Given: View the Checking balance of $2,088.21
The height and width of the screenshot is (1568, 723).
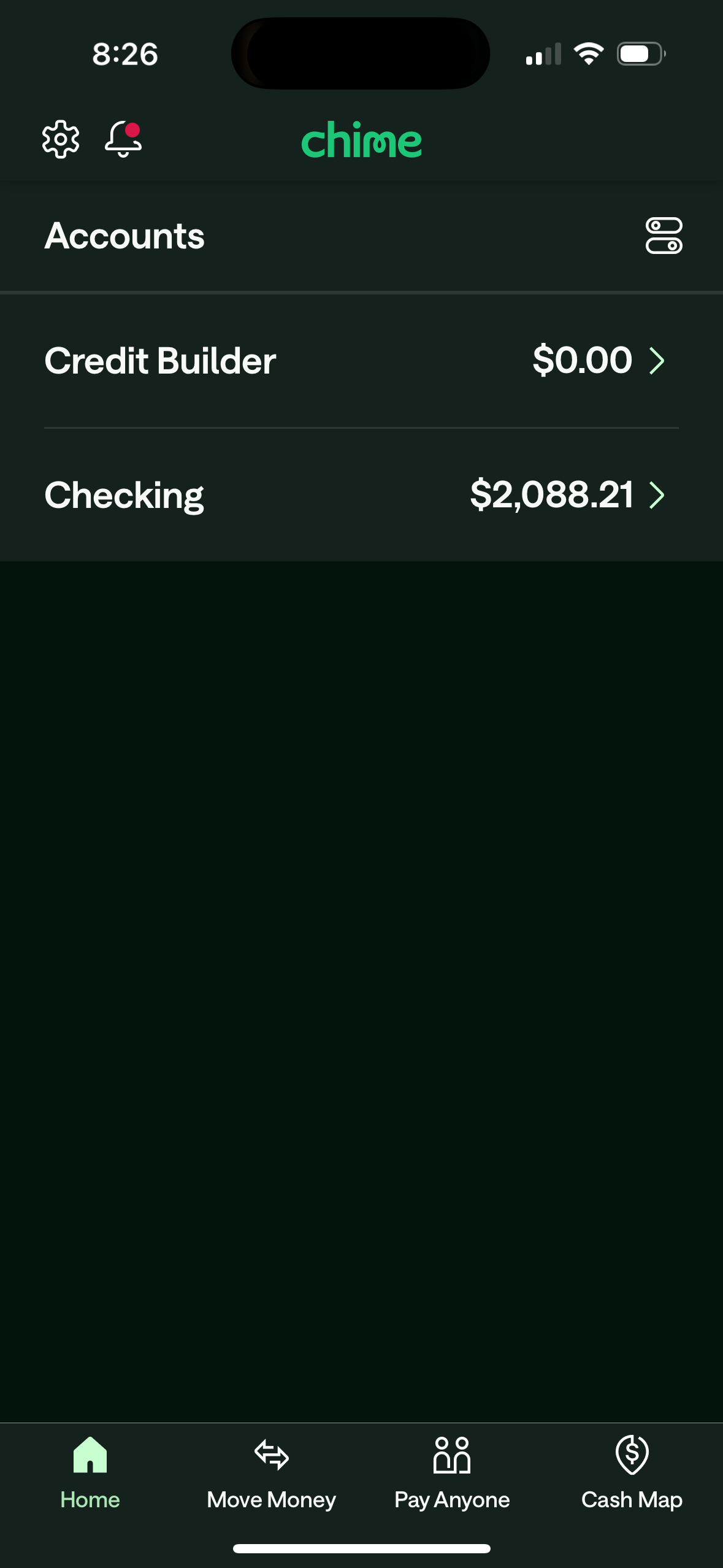Looking at the screenshot, I should tap(551, 494).
